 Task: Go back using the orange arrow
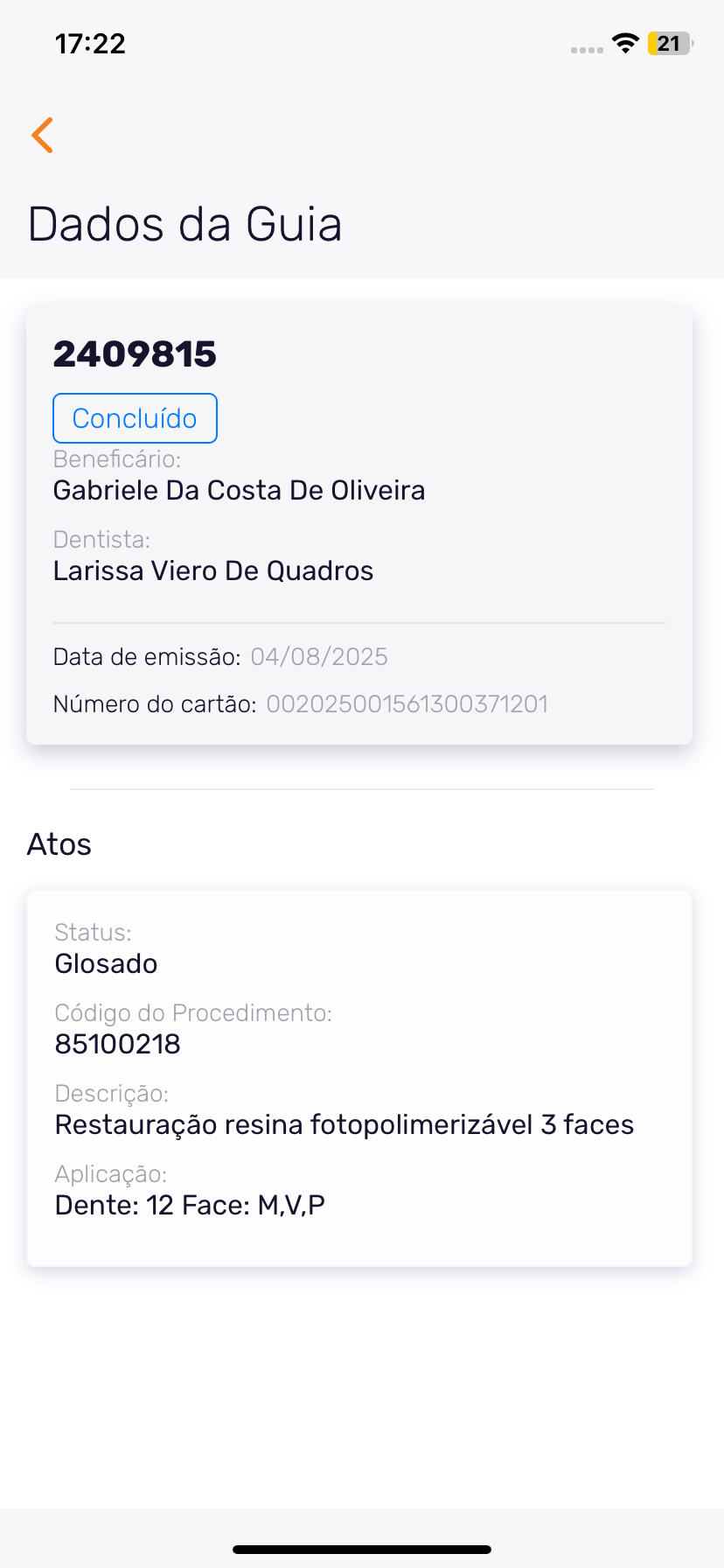(43, 136)
